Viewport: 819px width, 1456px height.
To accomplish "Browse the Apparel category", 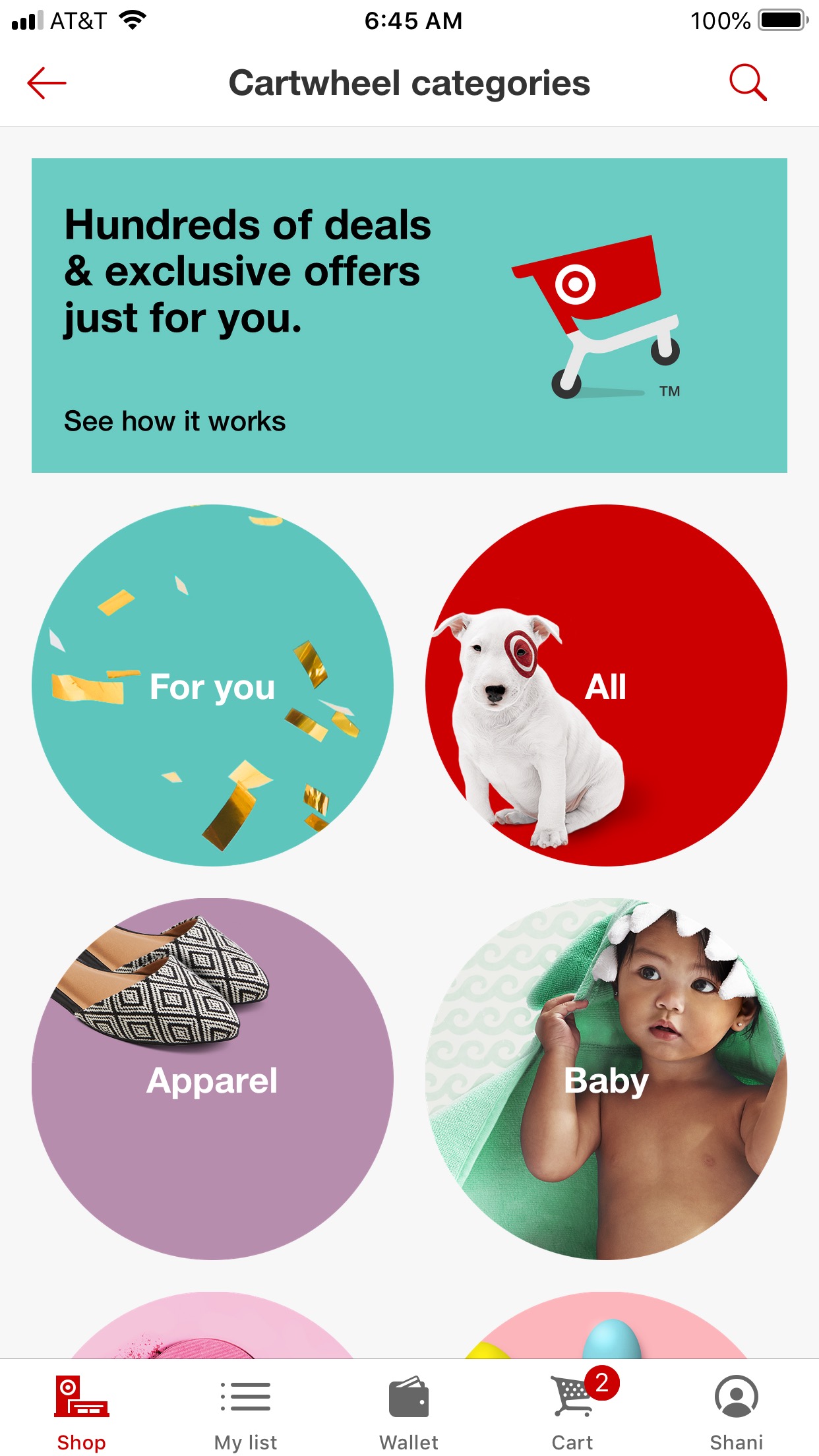I will coord(212,1079).
